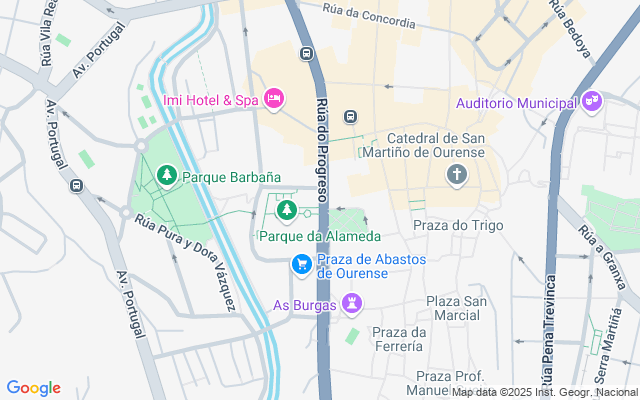The height and width of the screenshot is (400, 640).
Task: Tap Catedral de San Martiño de Ourense pin
Action: [457, 177]
